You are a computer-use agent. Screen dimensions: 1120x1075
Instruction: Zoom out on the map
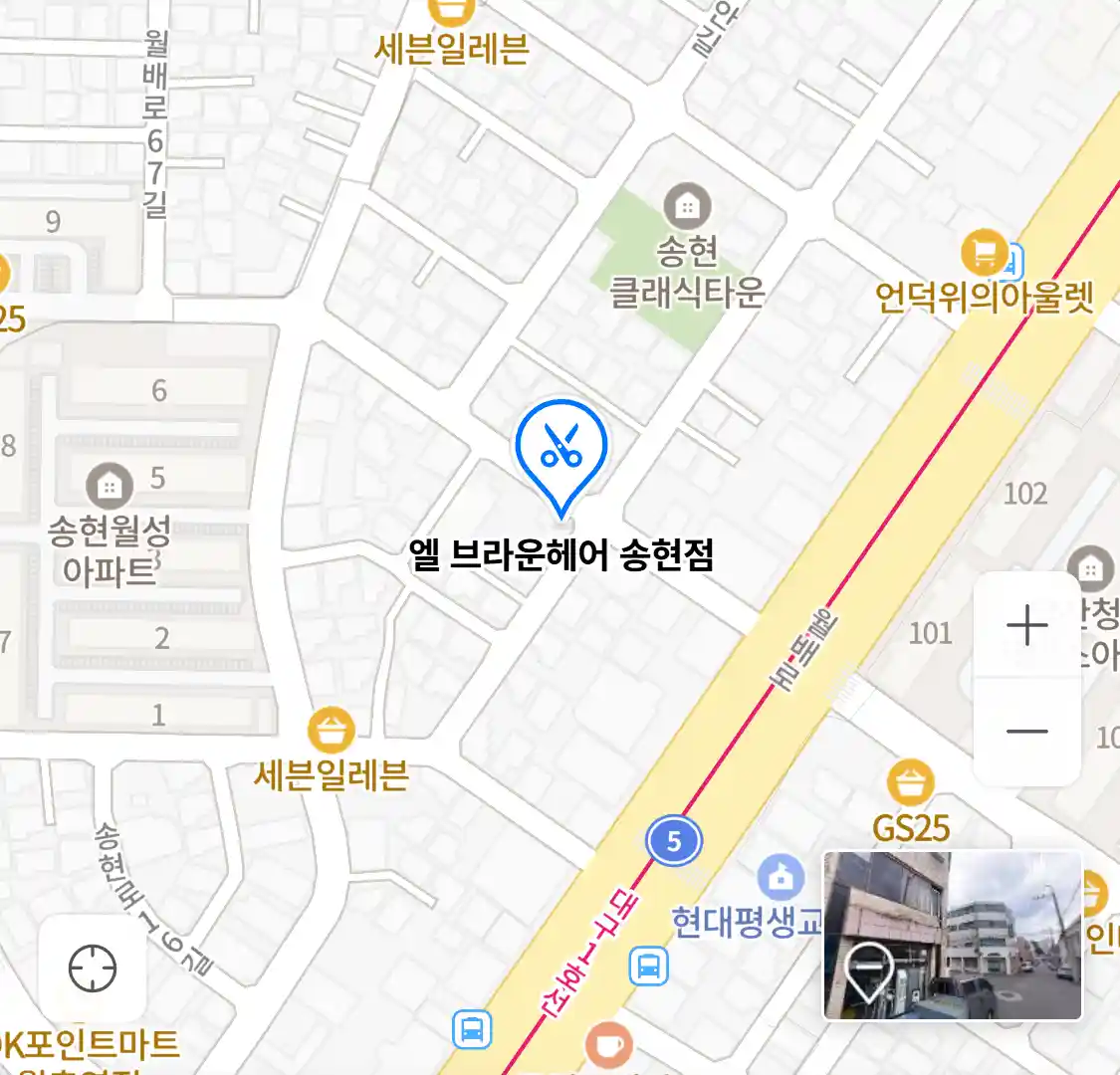click(x=1026, y=732)
